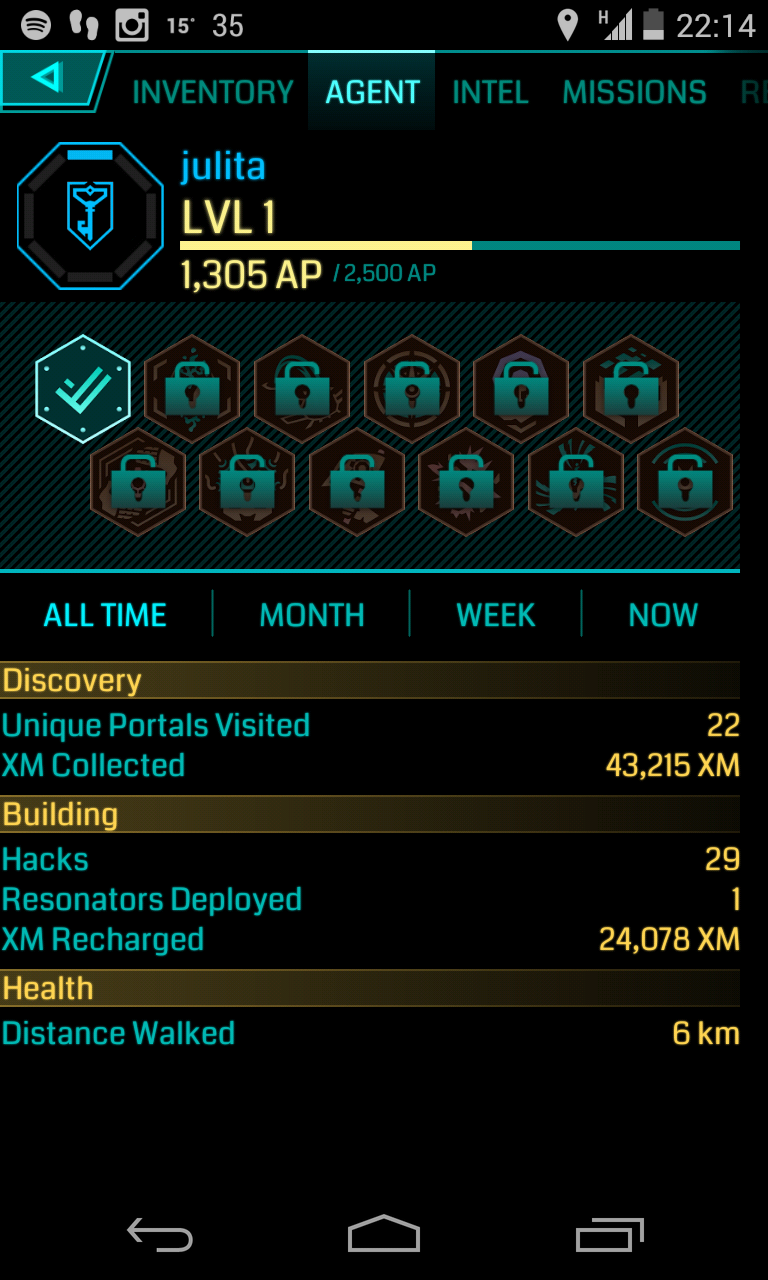Screen dimensions: 768x1280
Task: View Week stats
Action: coord(496,615)
